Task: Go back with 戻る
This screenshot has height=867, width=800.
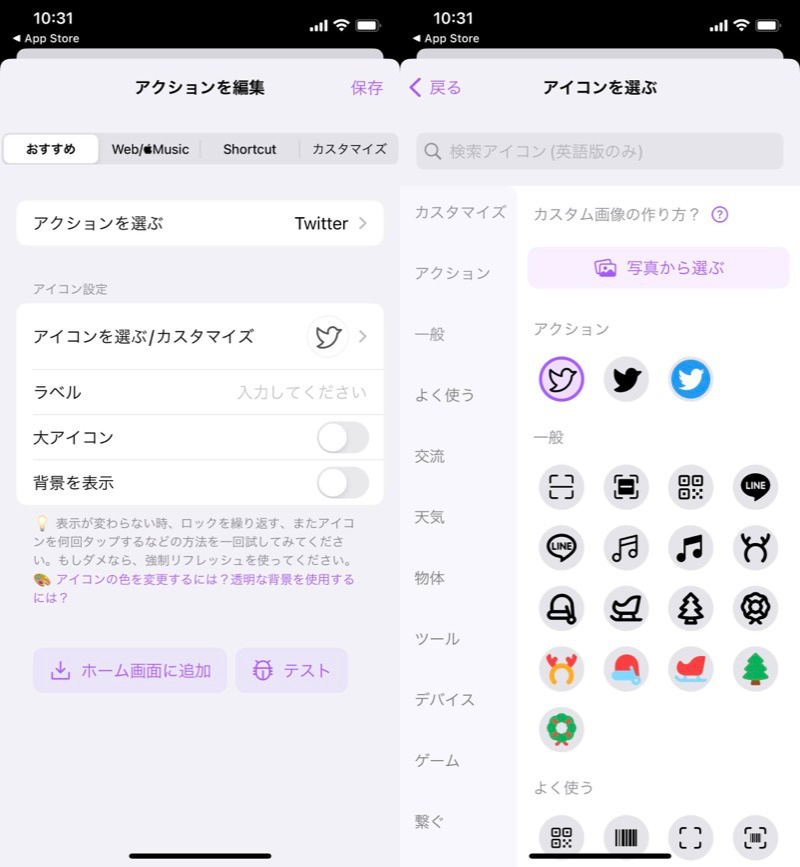Action: click(436, 88)
